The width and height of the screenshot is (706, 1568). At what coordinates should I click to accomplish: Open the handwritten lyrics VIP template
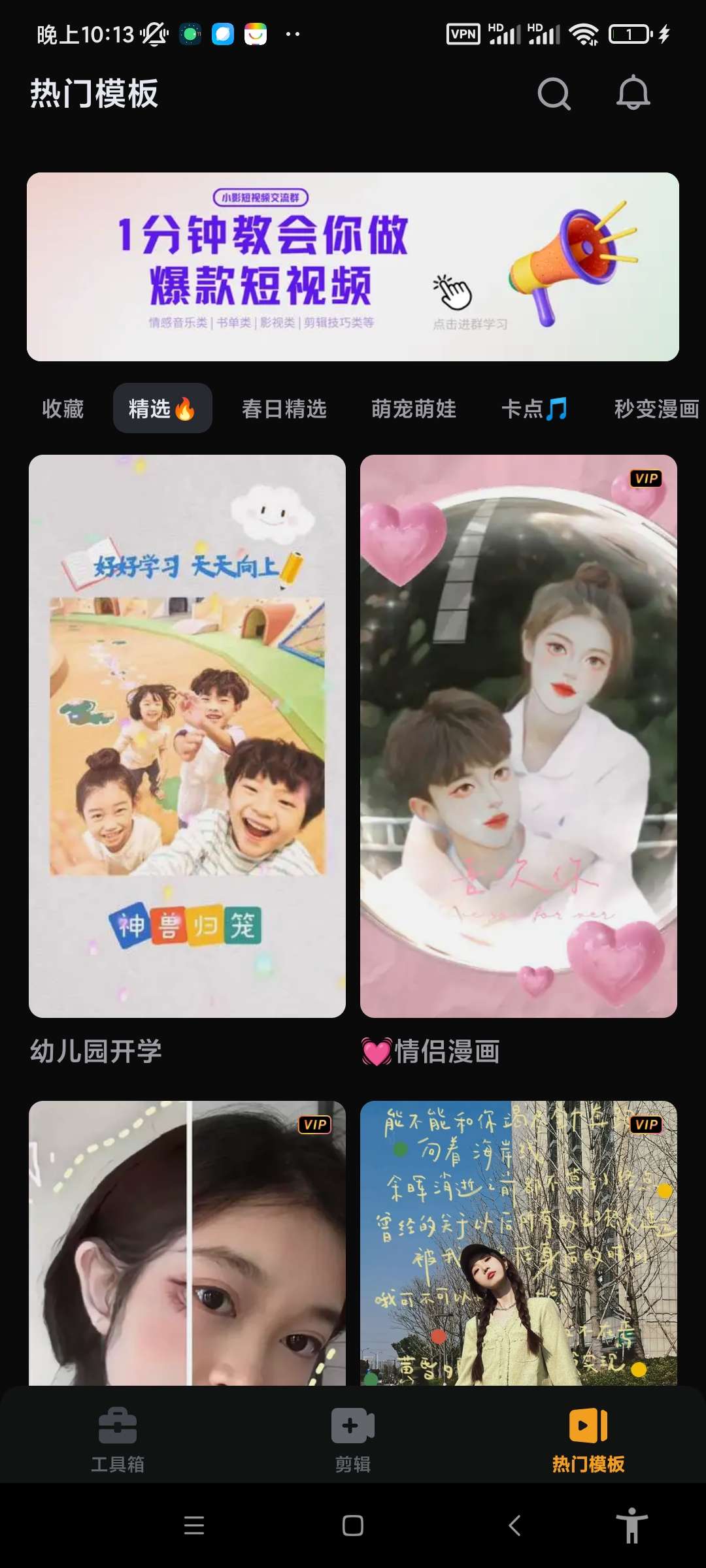tap(518, 1241)
